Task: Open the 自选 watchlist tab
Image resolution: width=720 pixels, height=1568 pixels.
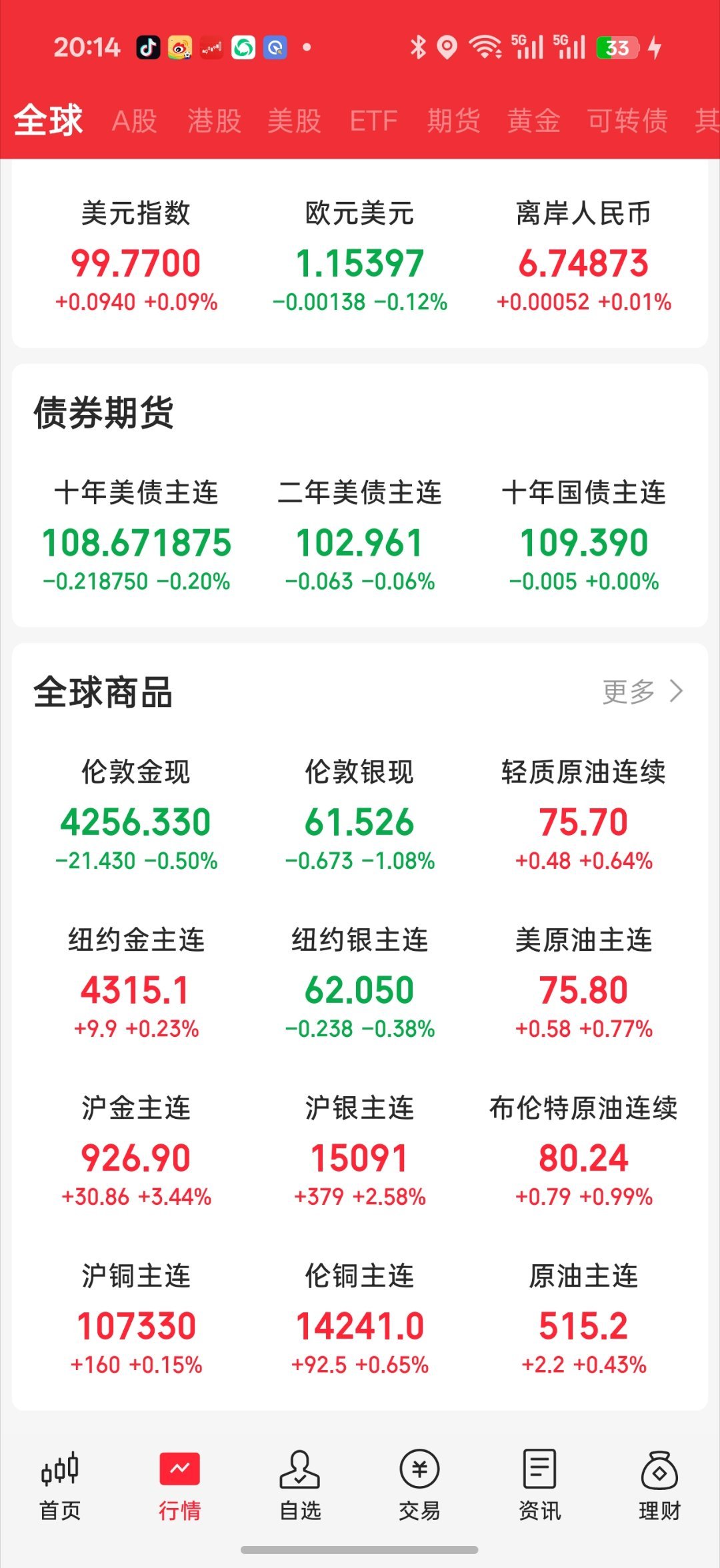Action: click(300, 1485)
